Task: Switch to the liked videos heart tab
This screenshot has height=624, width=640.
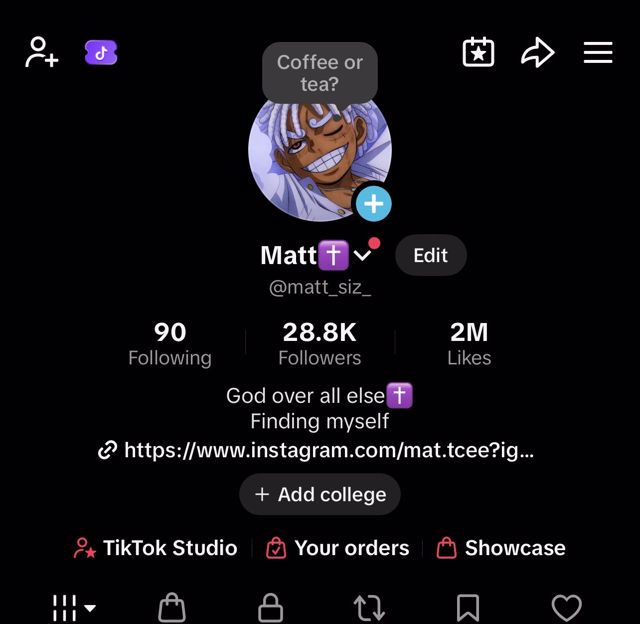Action: pos(566,607)
